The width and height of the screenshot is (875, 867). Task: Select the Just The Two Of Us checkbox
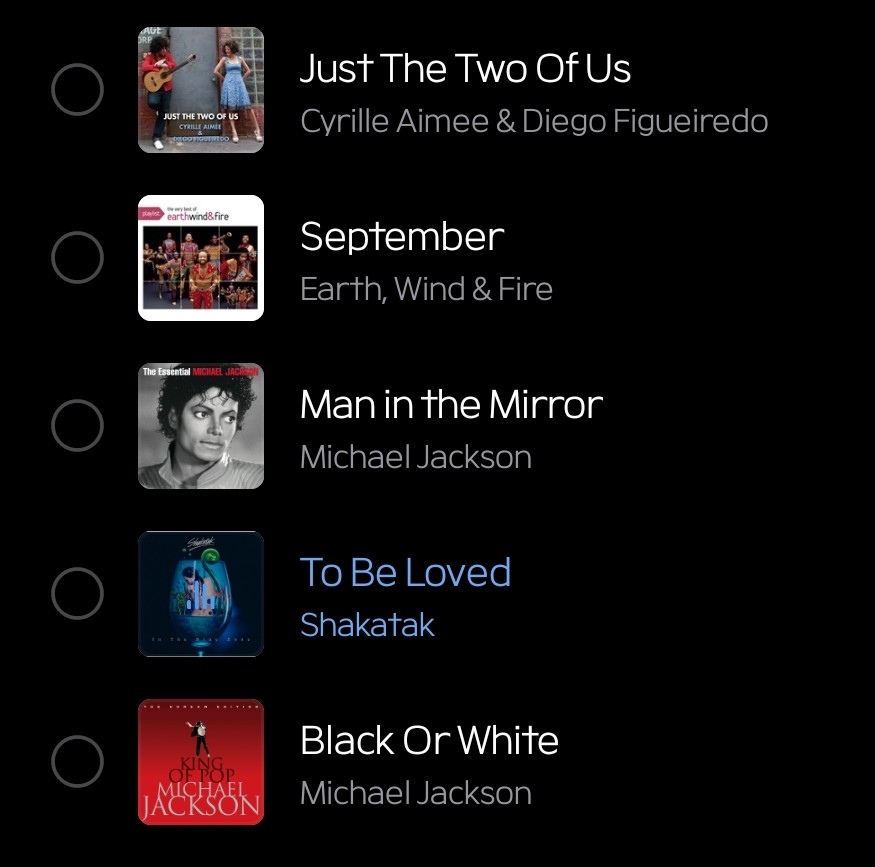pyautogui.click(x=77, y=90)
